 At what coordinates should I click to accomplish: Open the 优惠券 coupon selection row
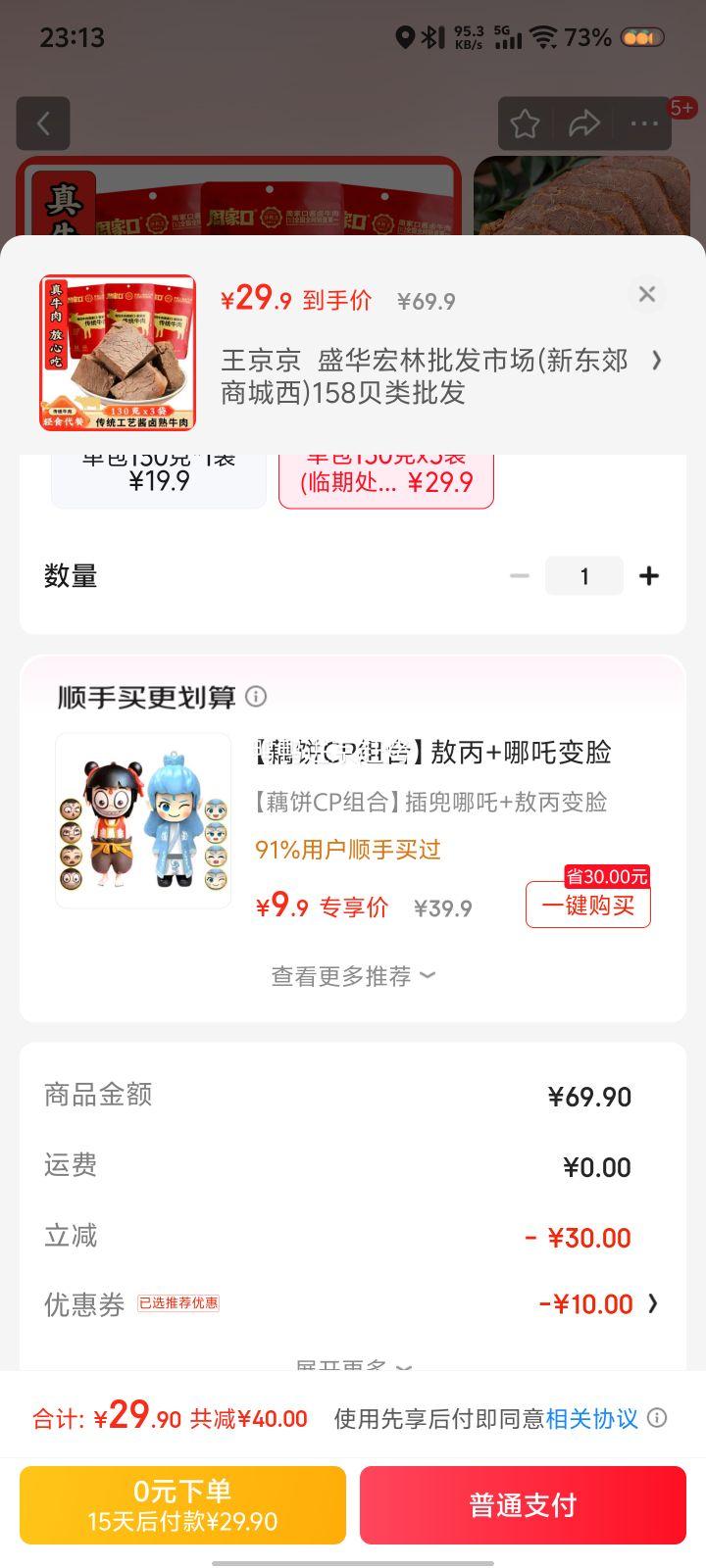click(x=353, y=1304)
